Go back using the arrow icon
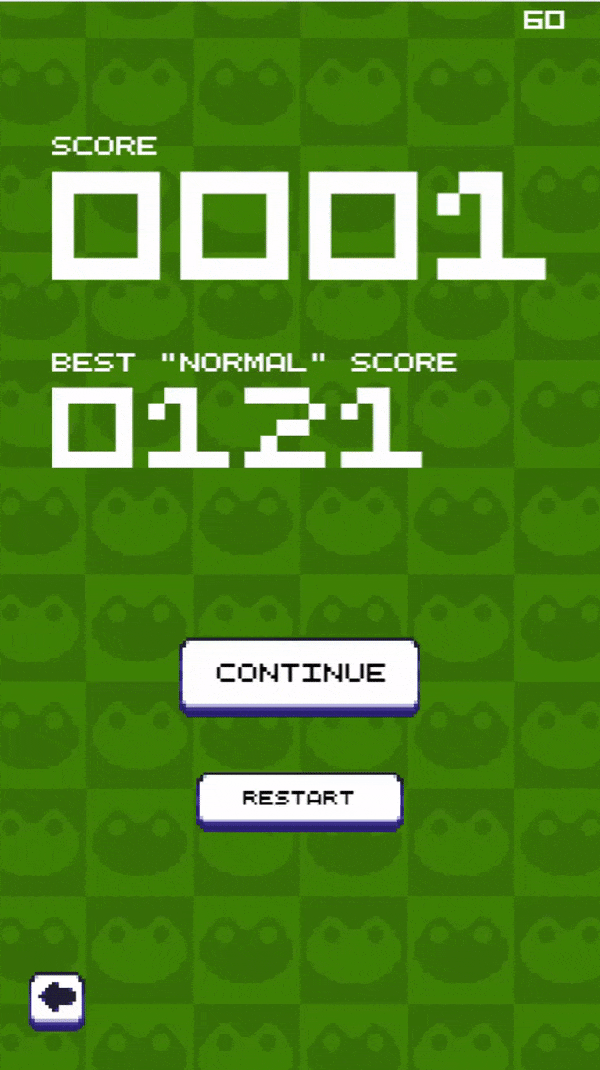The image size is (600, 1070). click(57, 997)
